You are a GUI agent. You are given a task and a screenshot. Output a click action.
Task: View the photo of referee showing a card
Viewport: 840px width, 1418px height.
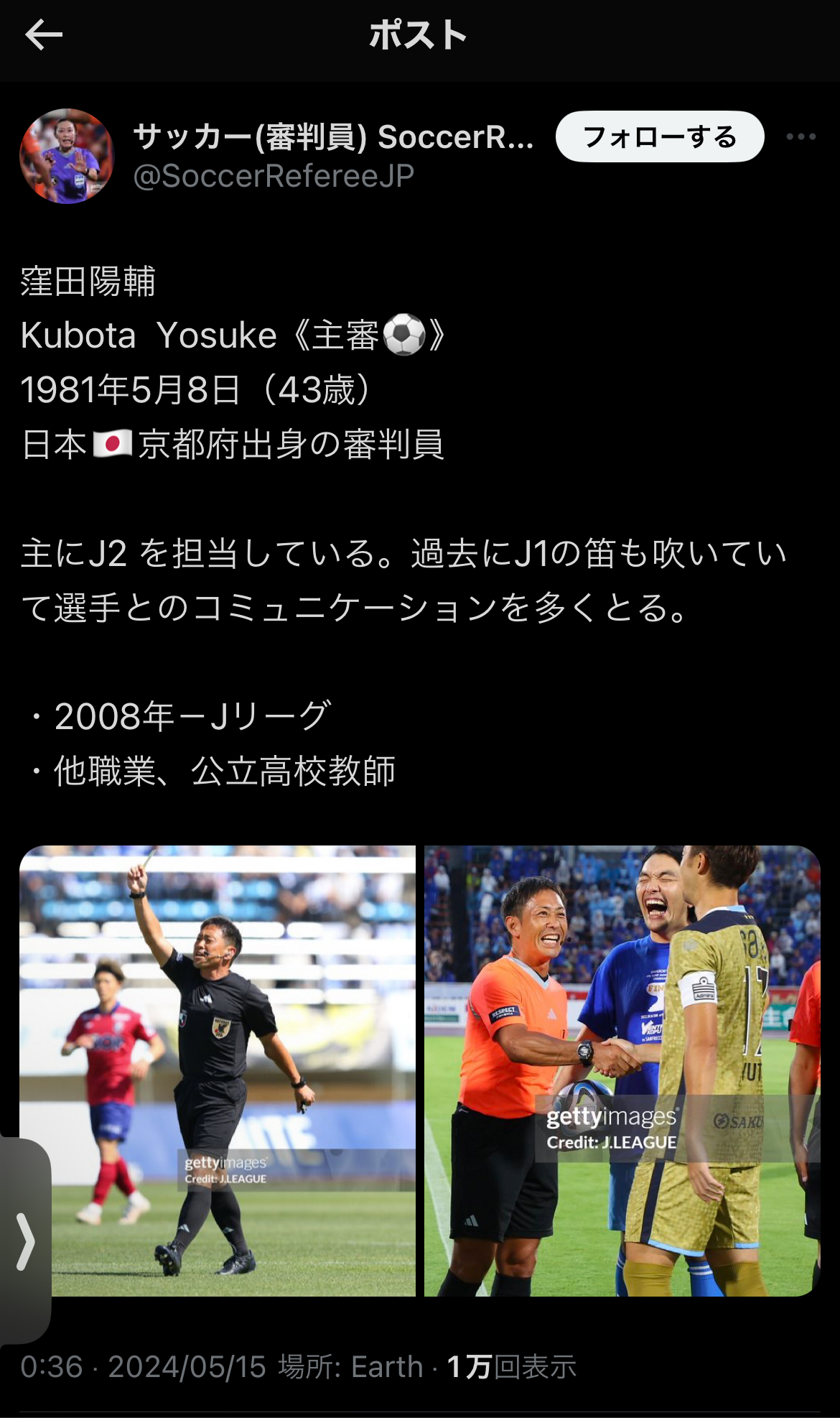[x=218, y=1070]
